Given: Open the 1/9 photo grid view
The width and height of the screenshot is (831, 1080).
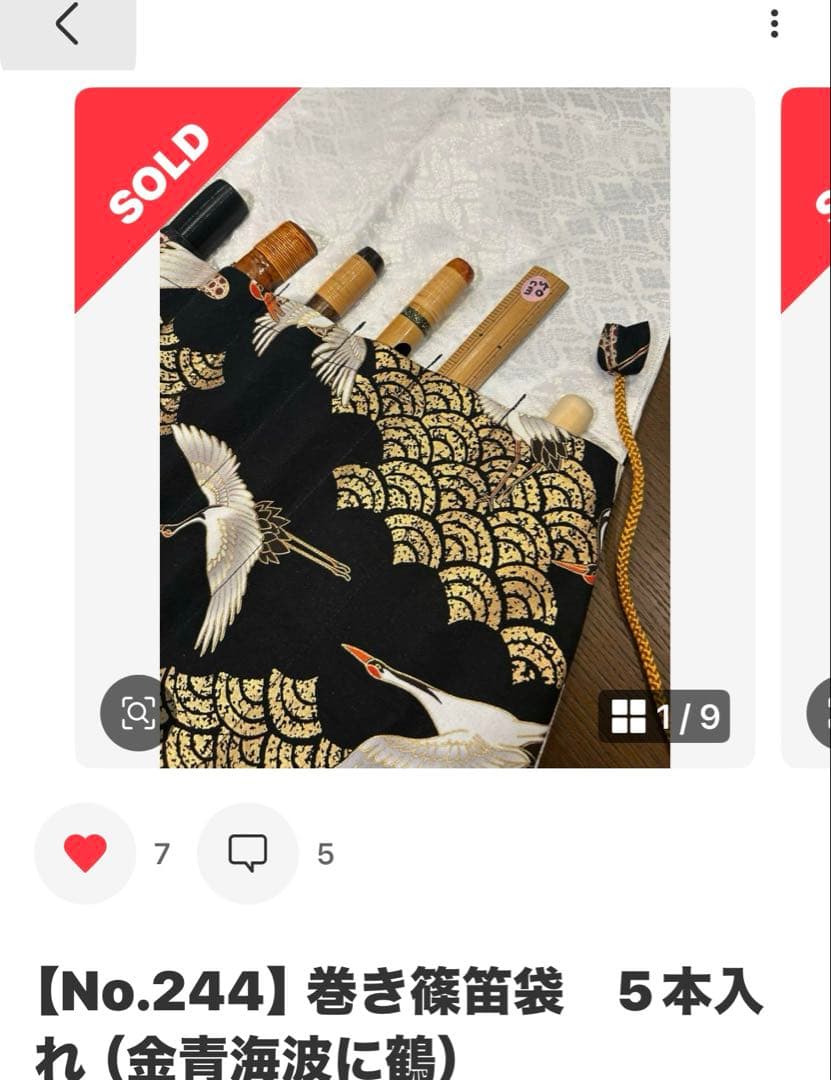Looking at the screenshot, I should click(665, 716).
